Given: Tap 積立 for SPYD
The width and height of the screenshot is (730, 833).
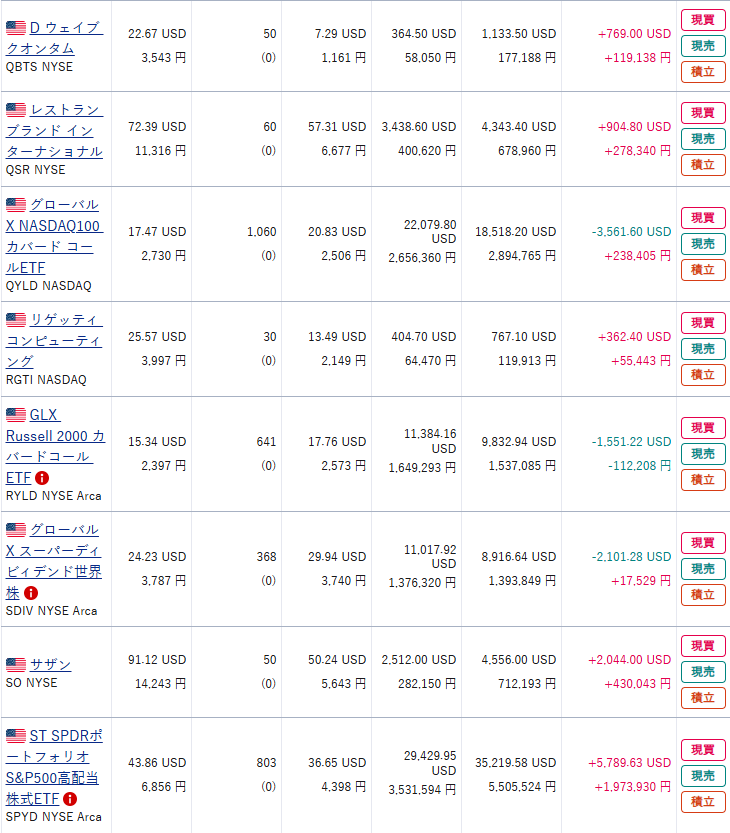Looking at the screenshot, I should (703, 801).
